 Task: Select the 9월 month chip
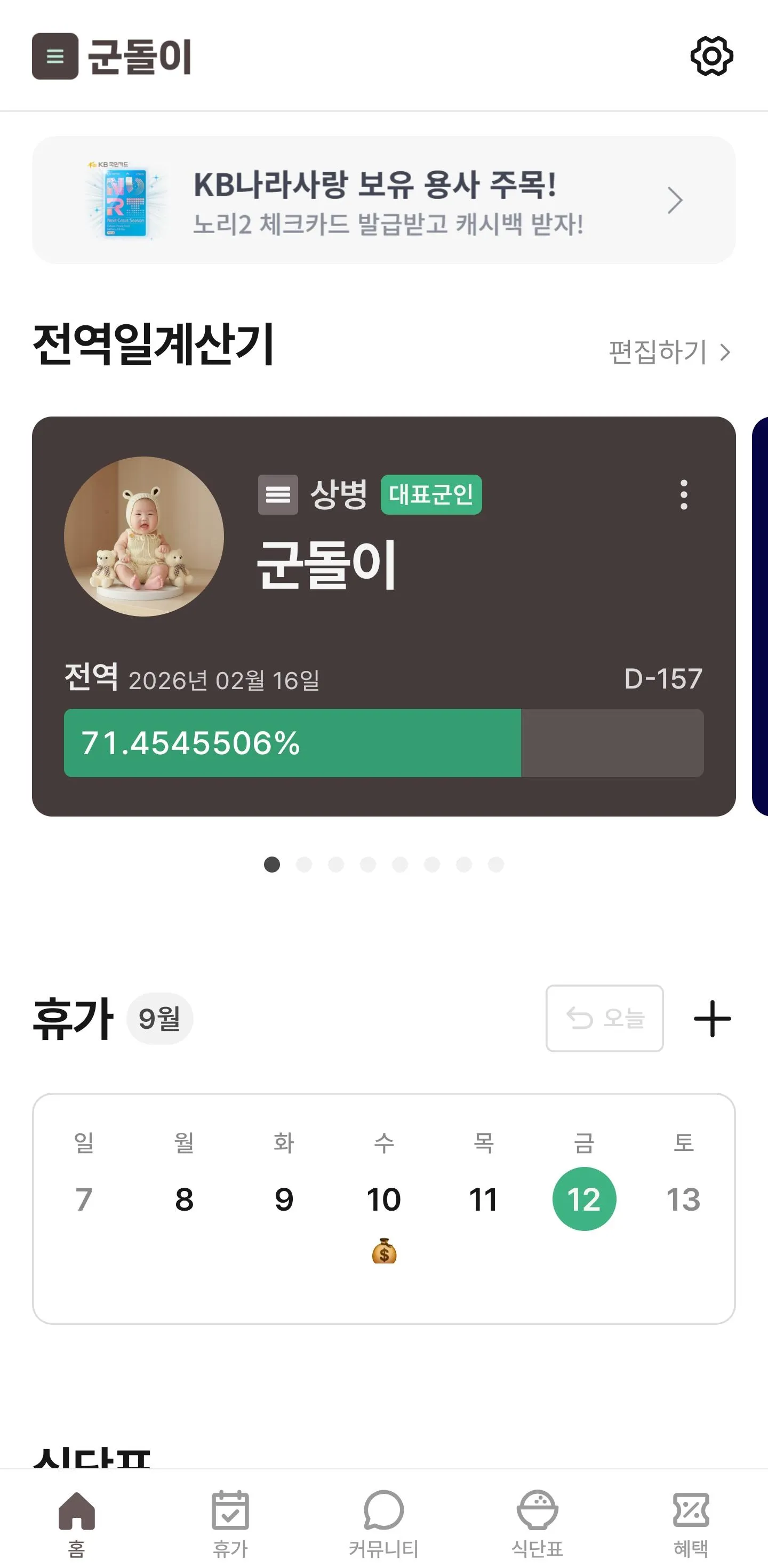(x=159, y=1018)
